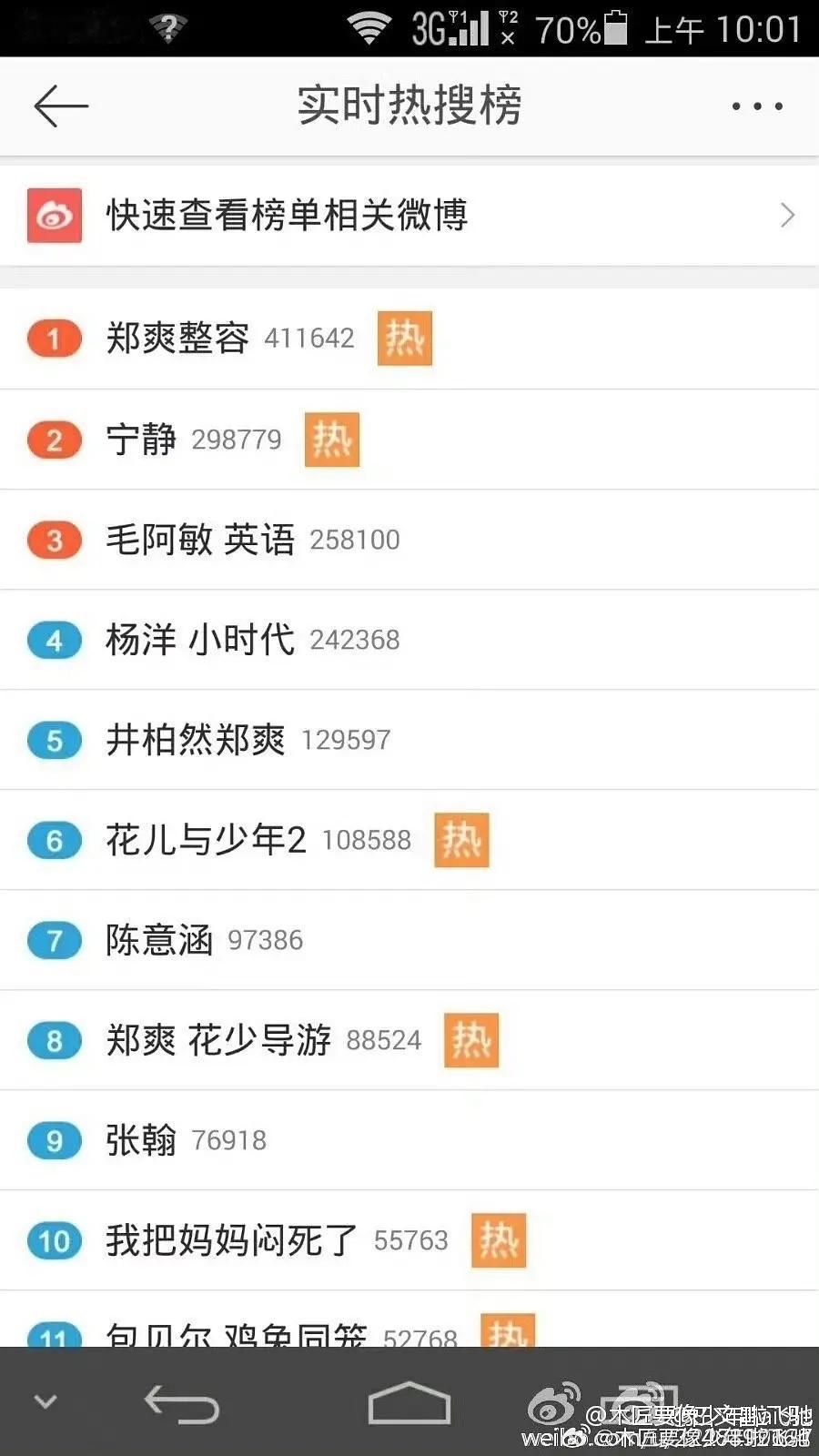The width and height of the screenshot is (819, 1456).
Task: Open the 杨洋 小时代 search entry
Action: 202,640
